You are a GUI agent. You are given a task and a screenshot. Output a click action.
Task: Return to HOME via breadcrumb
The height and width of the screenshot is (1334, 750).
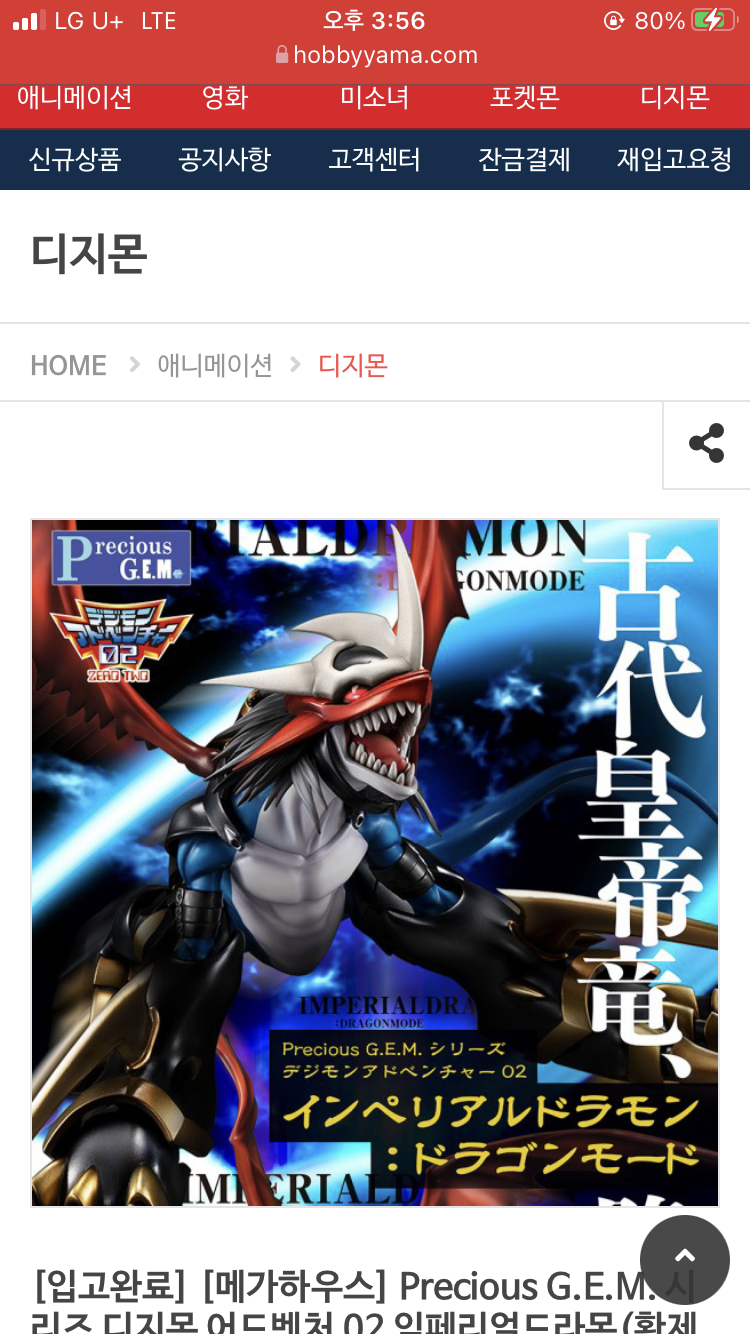point(68,365)
